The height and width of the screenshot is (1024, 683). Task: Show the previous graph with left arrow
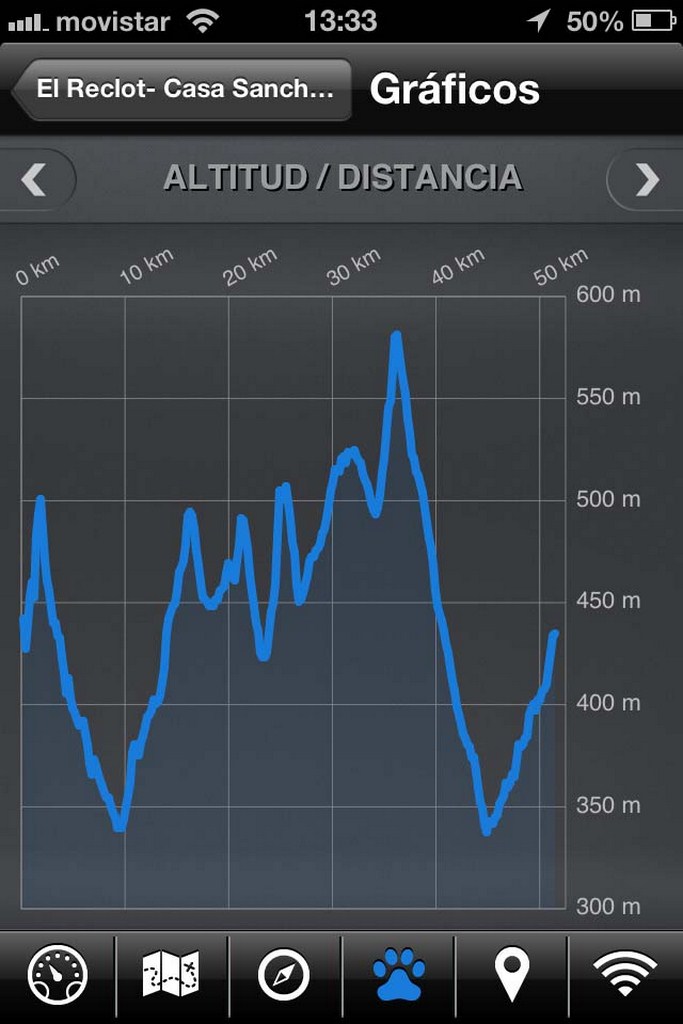click(35, 180)
